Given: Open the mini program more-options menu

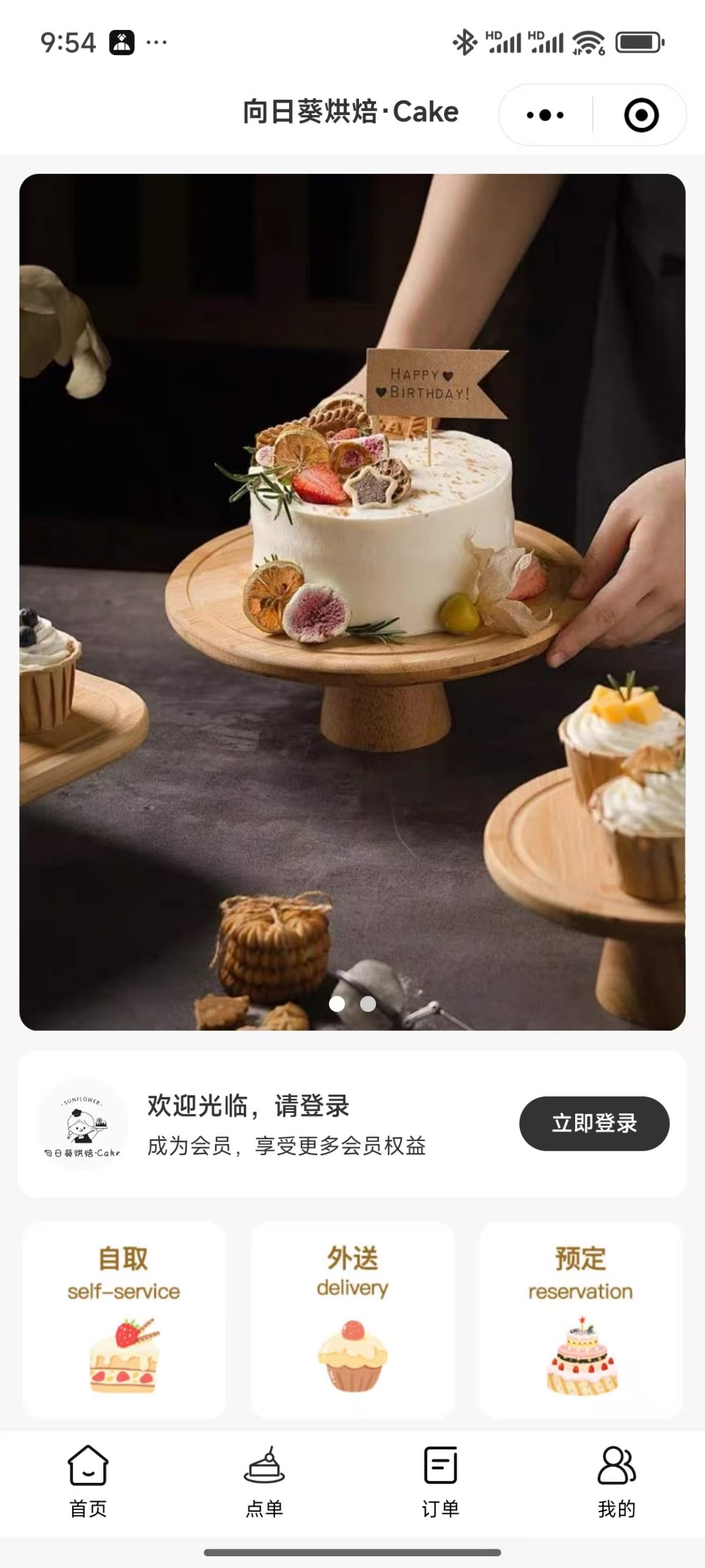Looking at the screenshot, I should (545, 115).
